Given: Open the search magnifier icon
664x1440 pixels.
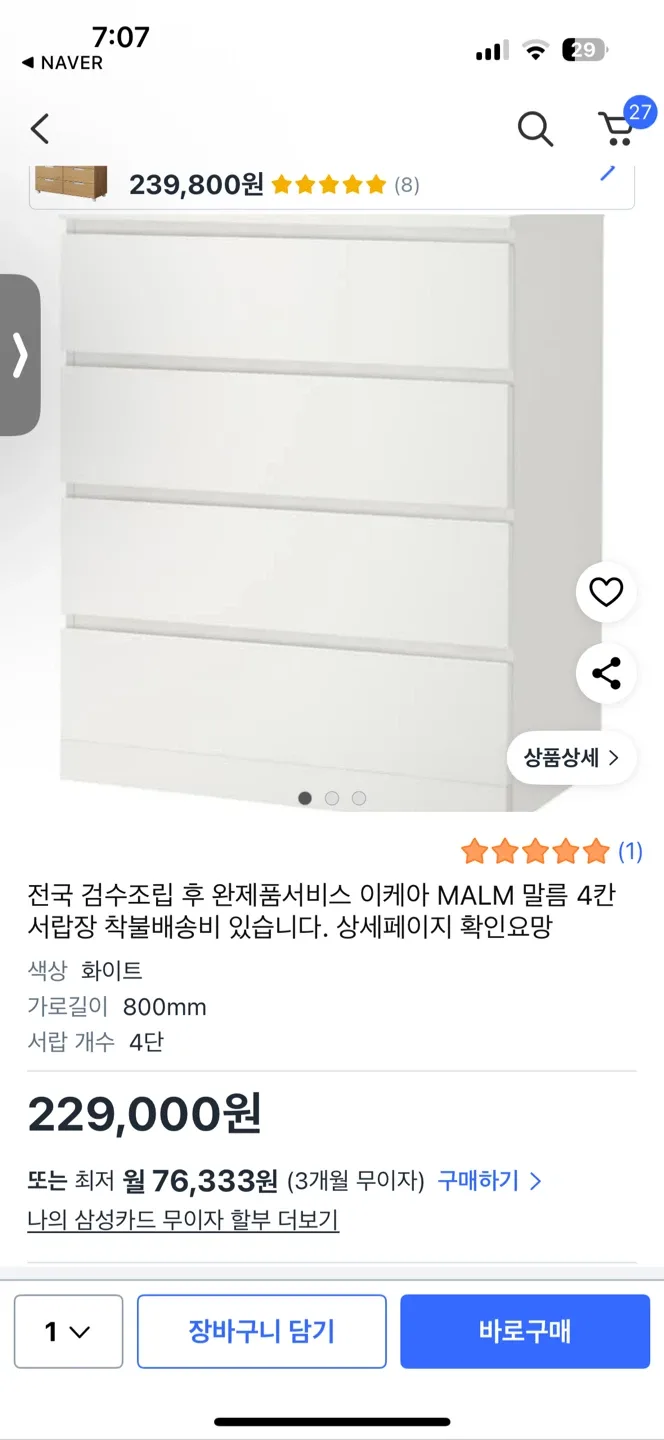Looking at the screenshot, I should click(x=535, y=129).
